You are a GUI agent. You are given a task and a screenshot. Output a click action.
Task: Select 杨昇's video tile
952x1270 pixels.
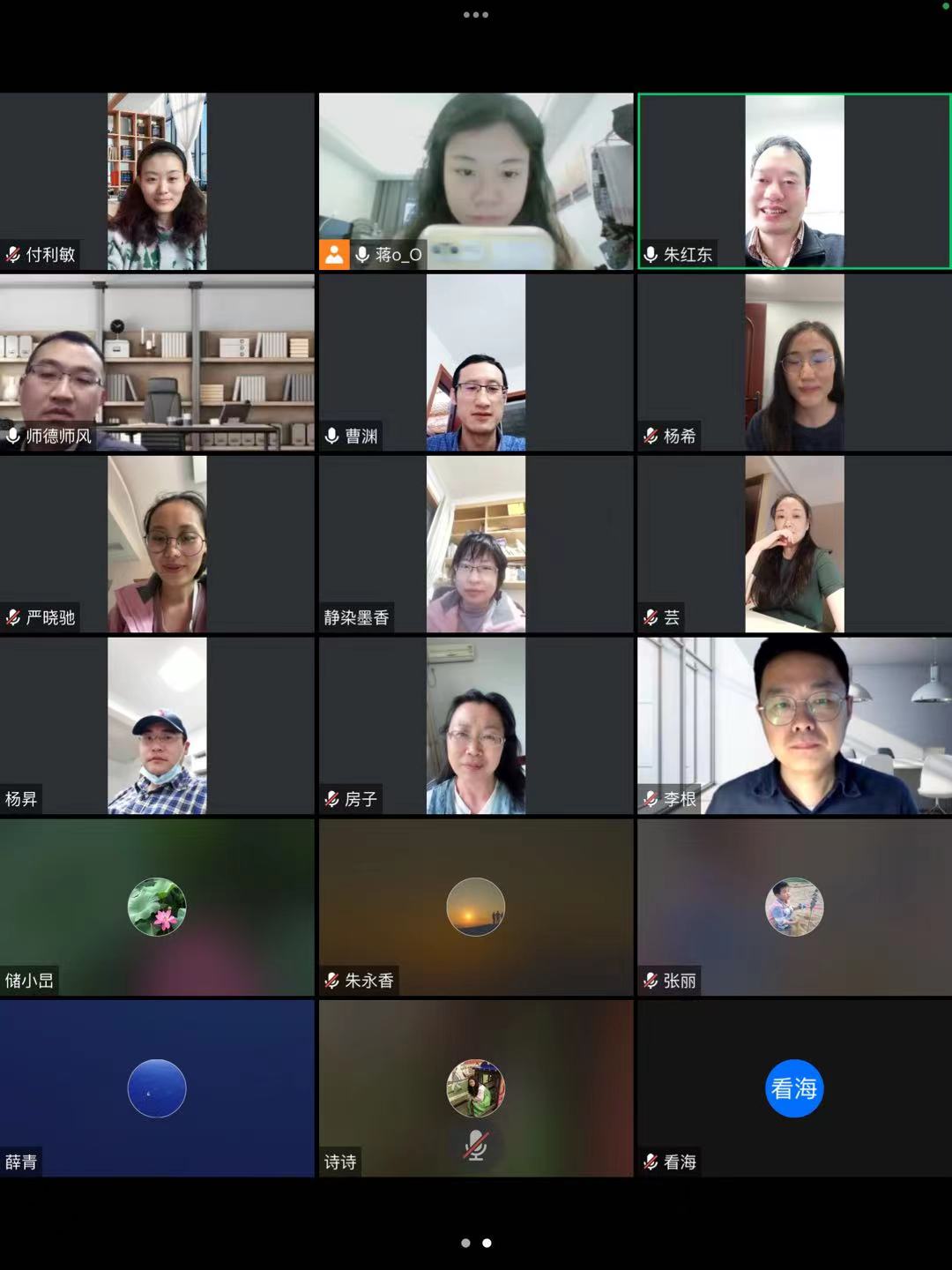[157, 725]
